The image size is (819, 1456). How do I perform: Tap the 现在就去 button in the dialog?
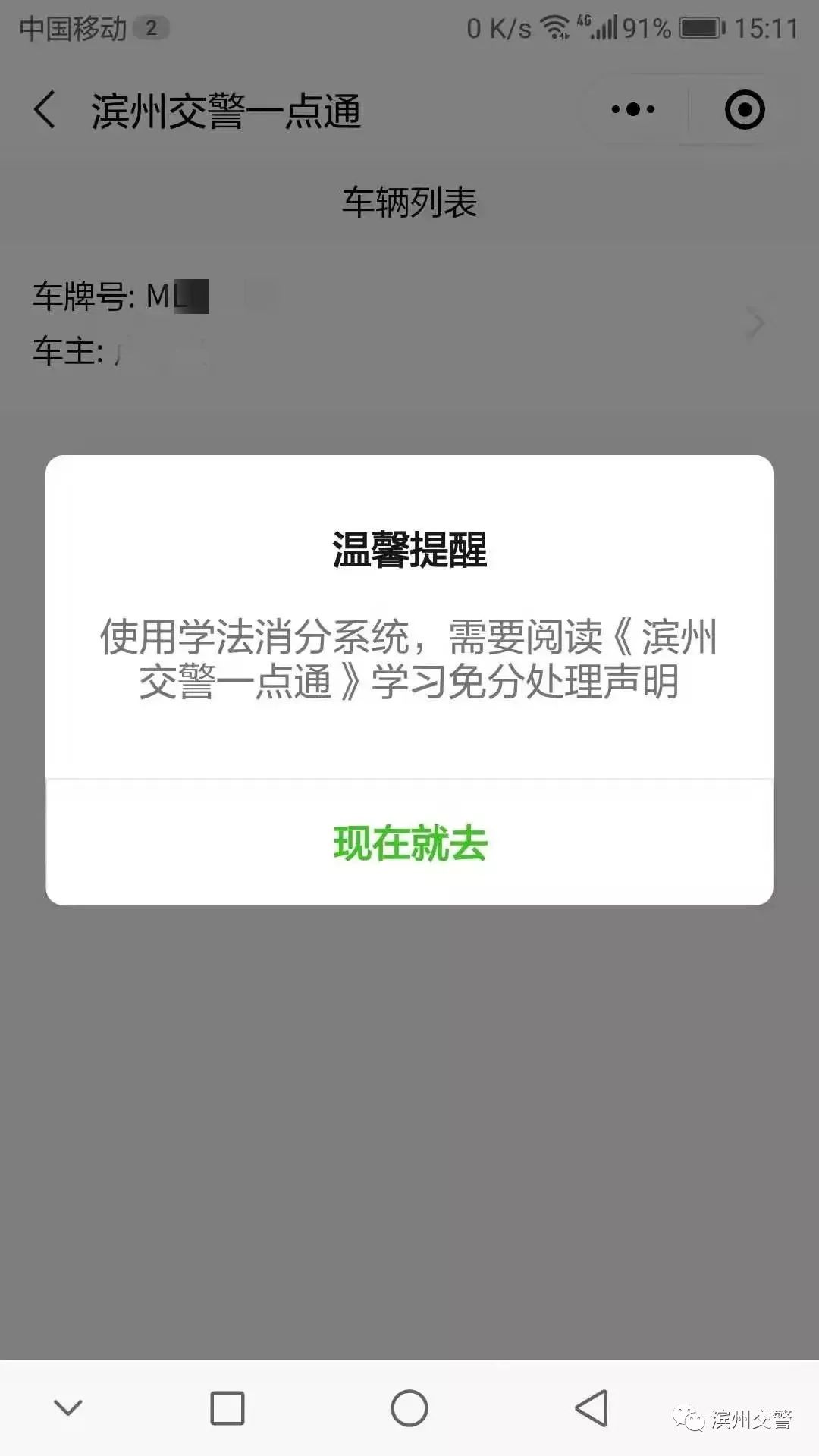[x=409, y=843]
